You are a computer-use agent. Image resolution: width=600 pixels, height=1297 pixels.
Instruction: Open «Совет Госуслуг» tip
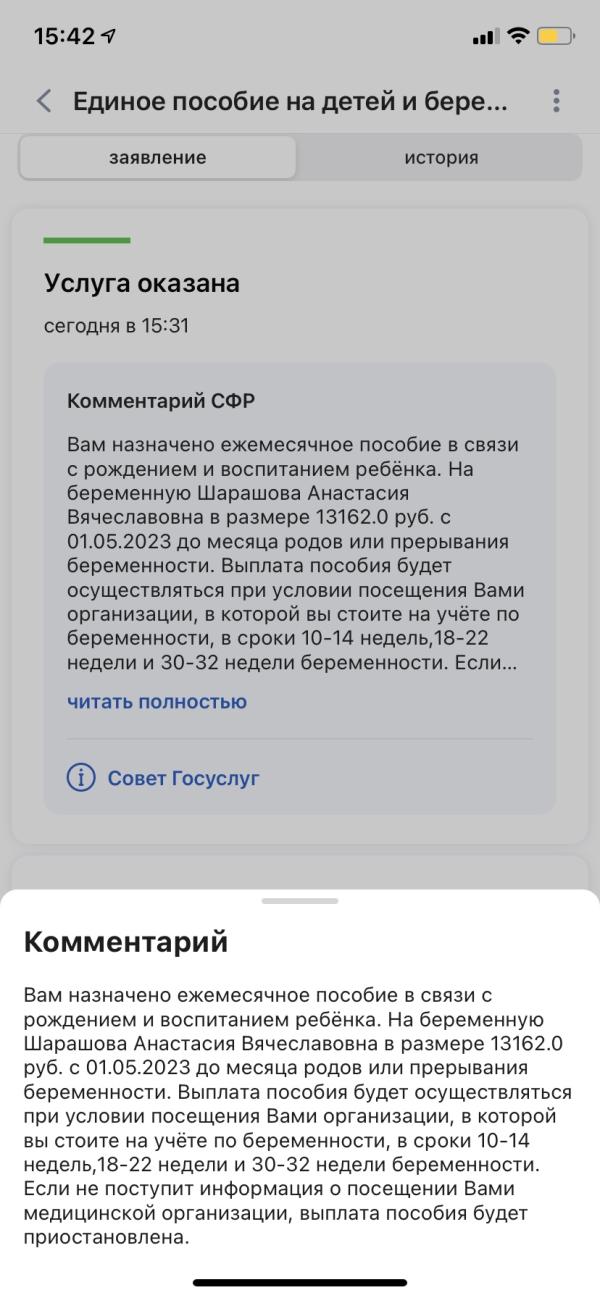coord(163,778)
